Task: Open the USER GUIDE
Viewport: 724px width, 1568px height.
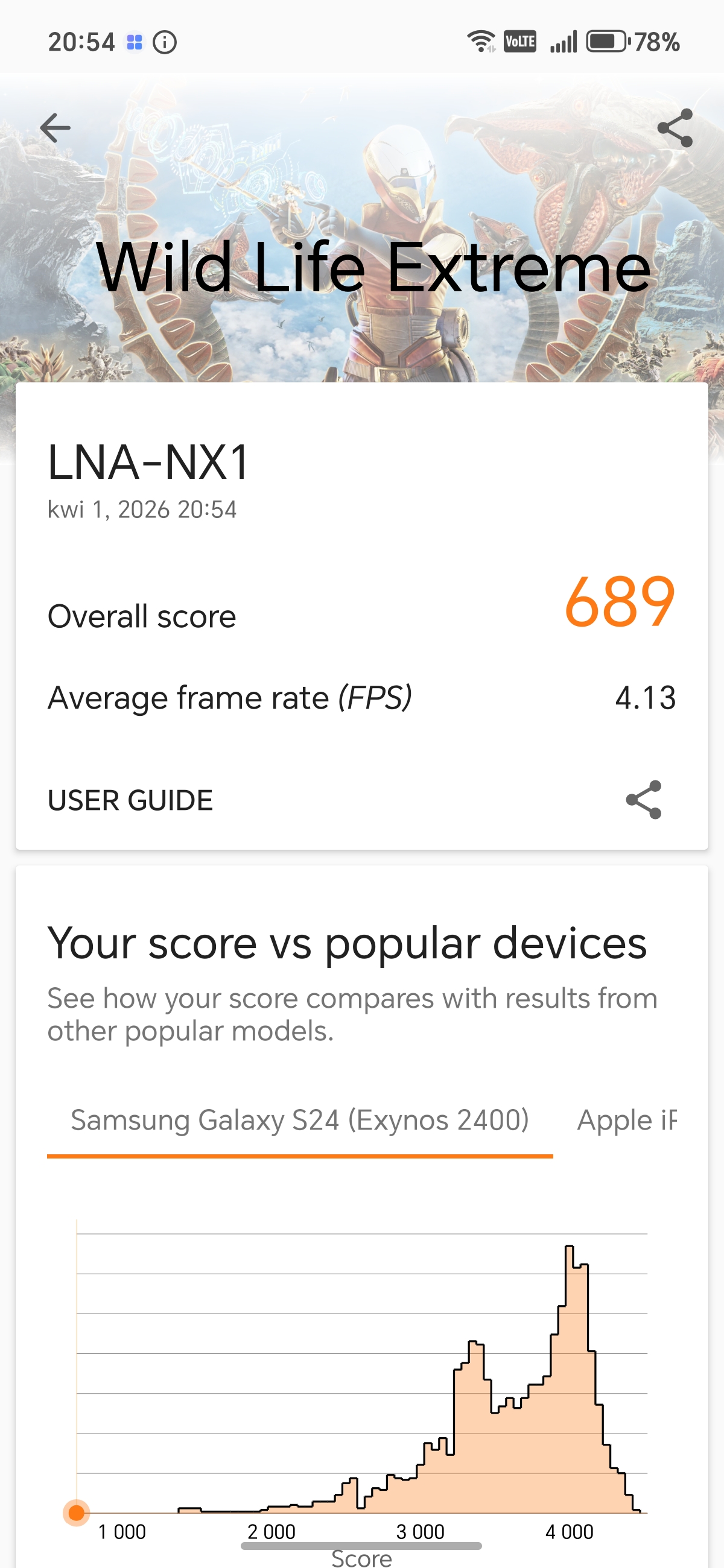Action: tap(130, 800)
